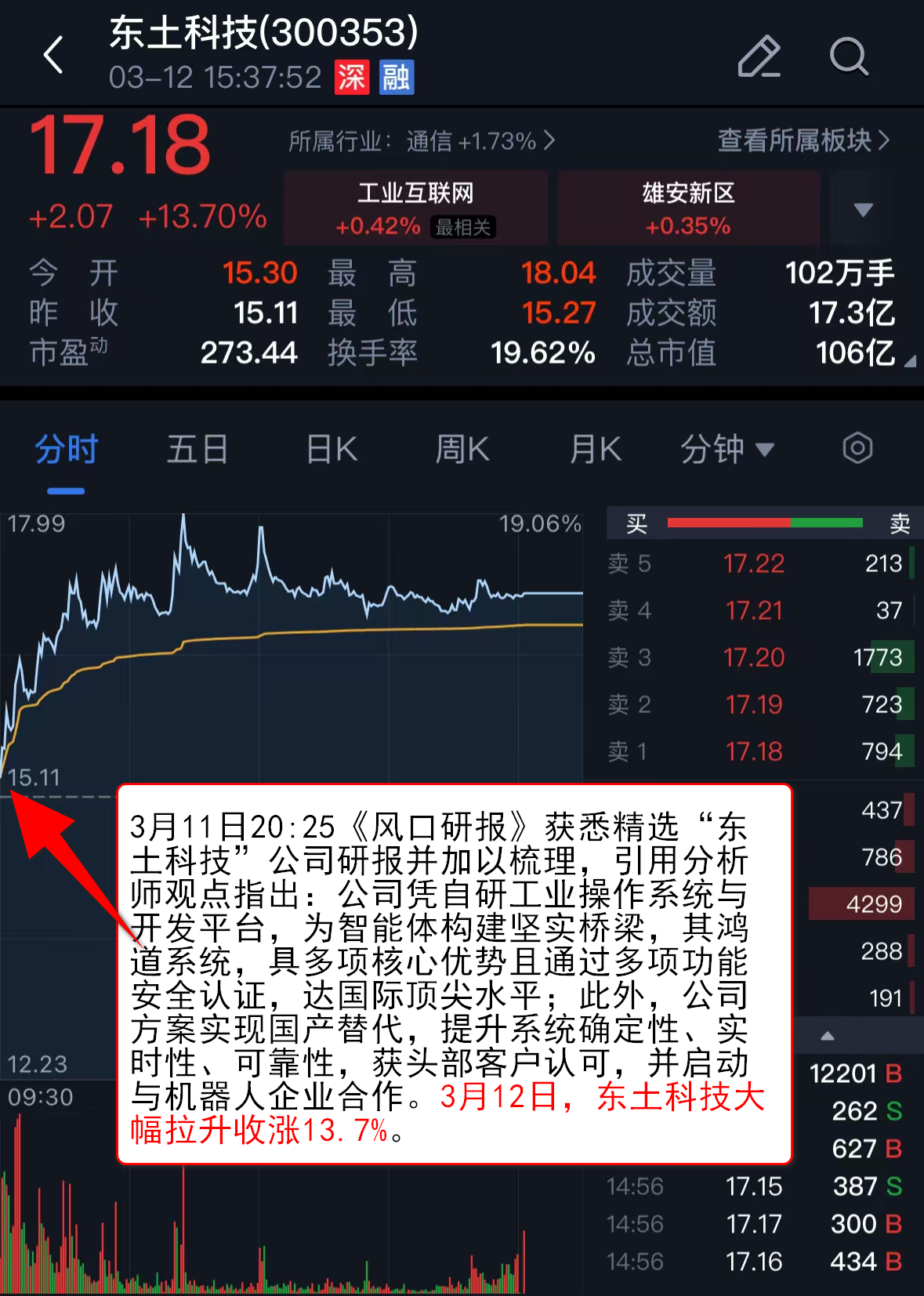Show the 月K chart
Image resolution: width=924 pixels, height=1296 pixels.
pyautogui.click(x=596, y=450)
